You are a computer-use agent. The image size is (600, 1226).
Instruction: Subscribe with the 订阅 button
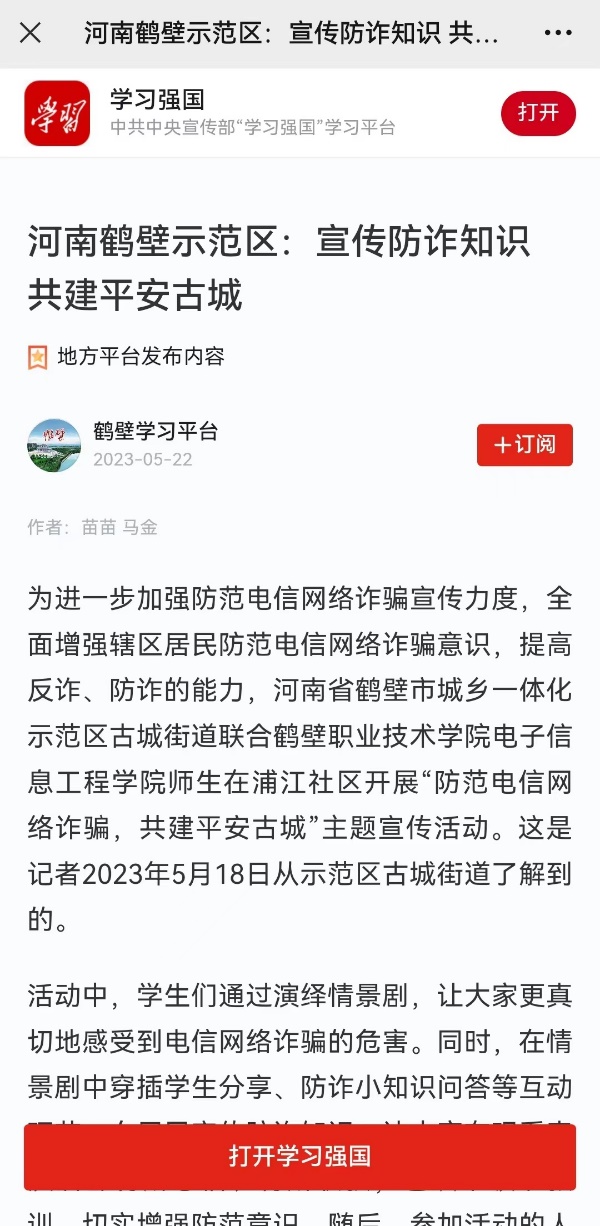pyautogui.click(x=524, y=445)
